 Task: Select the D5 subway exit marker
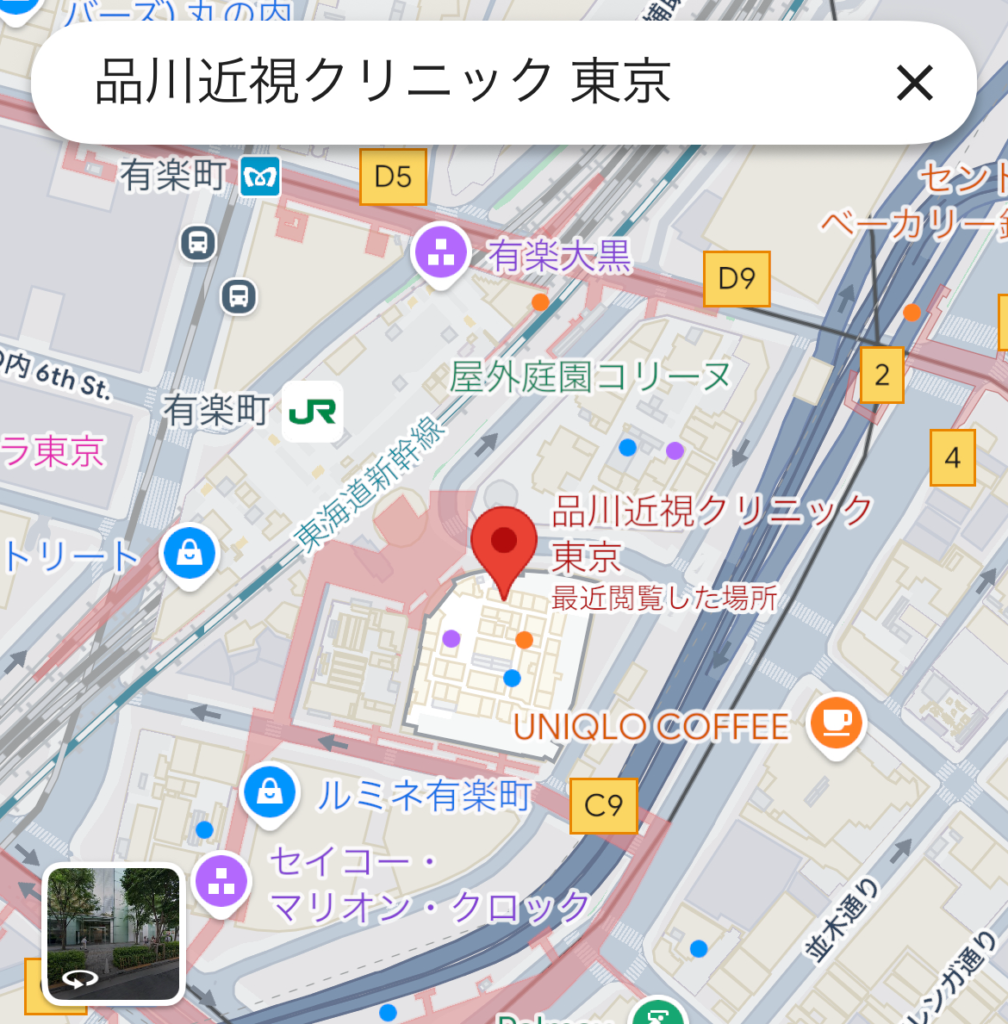tap(393, 177)
